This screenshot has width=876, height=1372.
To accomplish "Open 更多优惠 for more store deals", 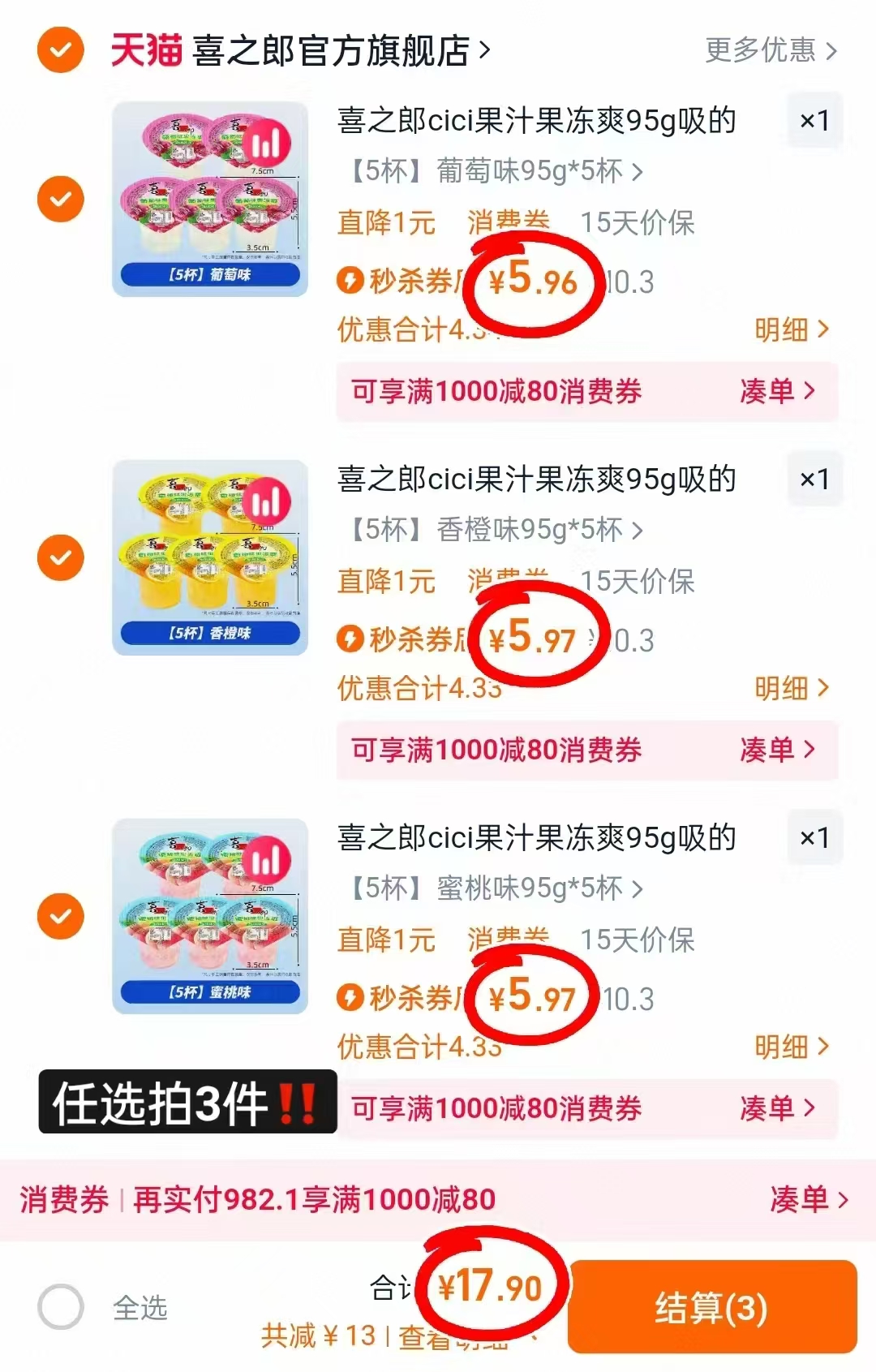I will (x=762, y=50).
